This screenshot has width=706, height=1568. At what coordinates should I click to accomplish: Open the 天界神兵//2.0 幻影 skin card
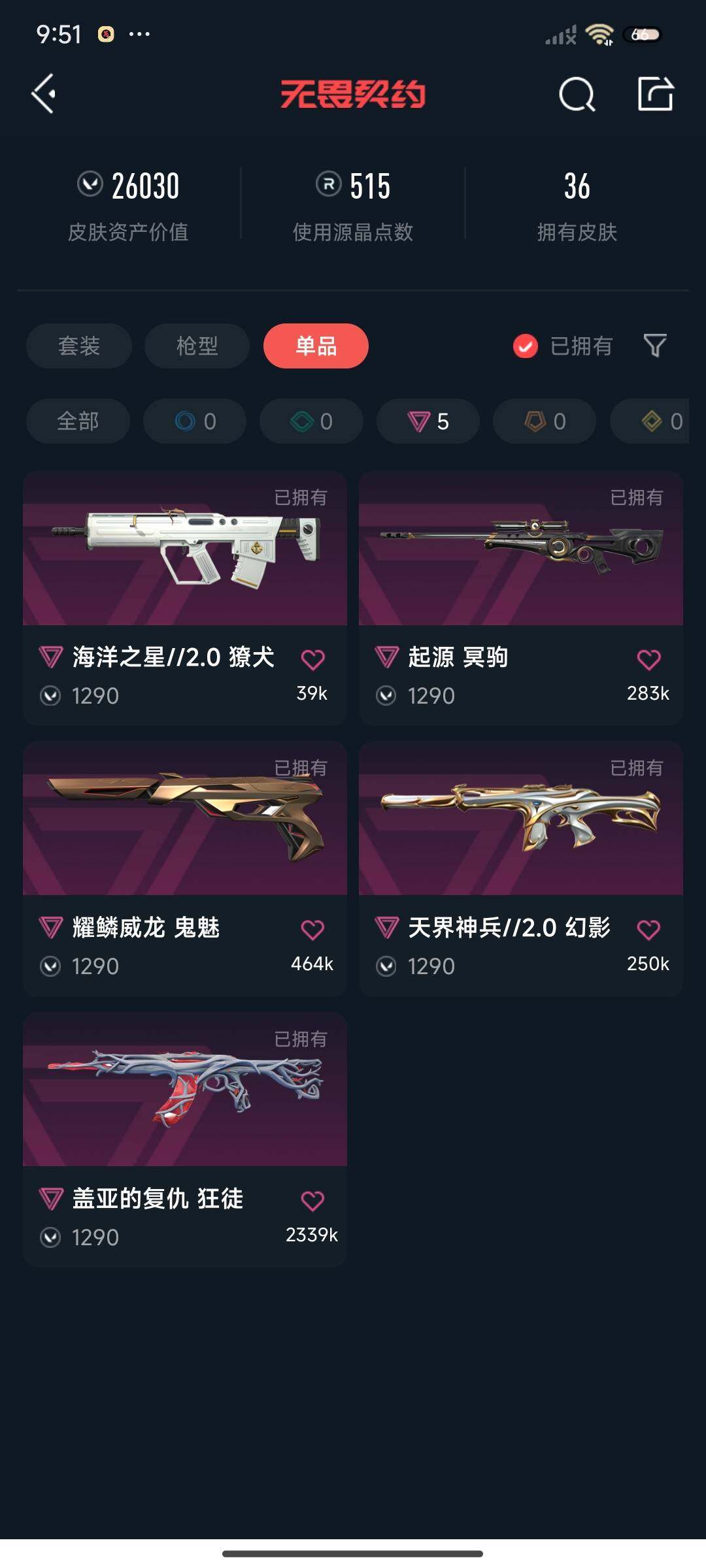(521, 868)
